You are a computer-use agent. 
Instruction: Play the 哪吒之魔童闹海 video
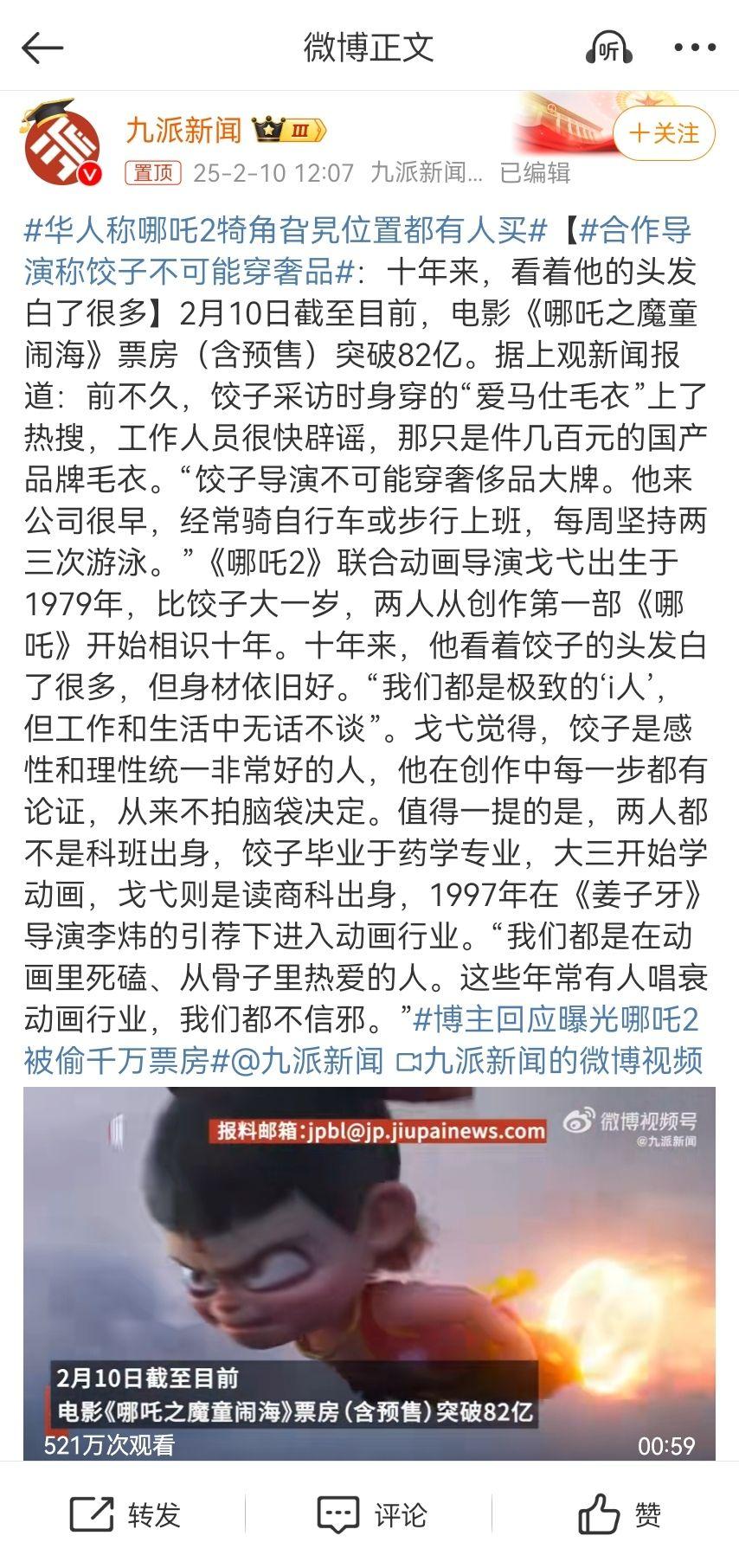click(369, 1274)
